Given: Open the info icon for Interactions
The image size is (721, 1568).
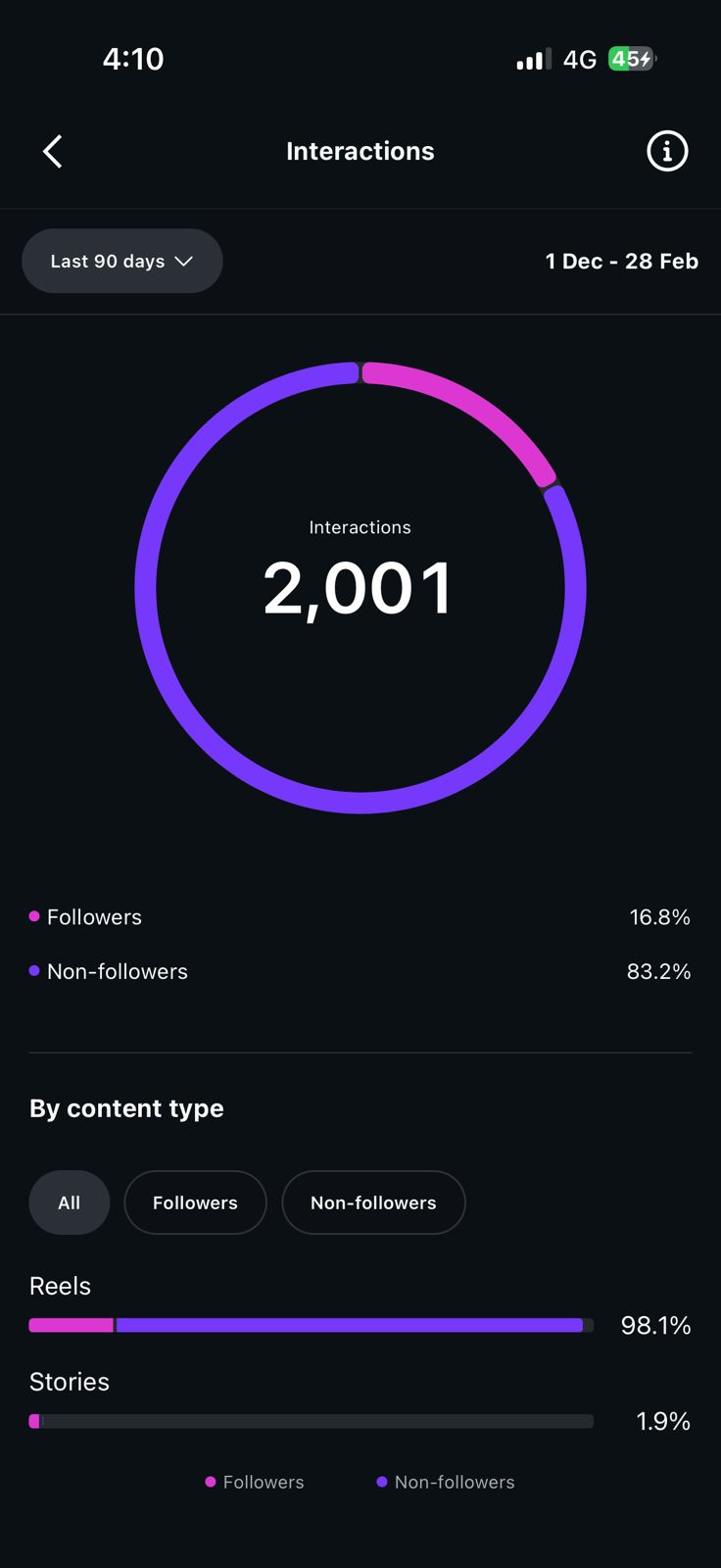Looking at the screenshot, I should [667, 152].
